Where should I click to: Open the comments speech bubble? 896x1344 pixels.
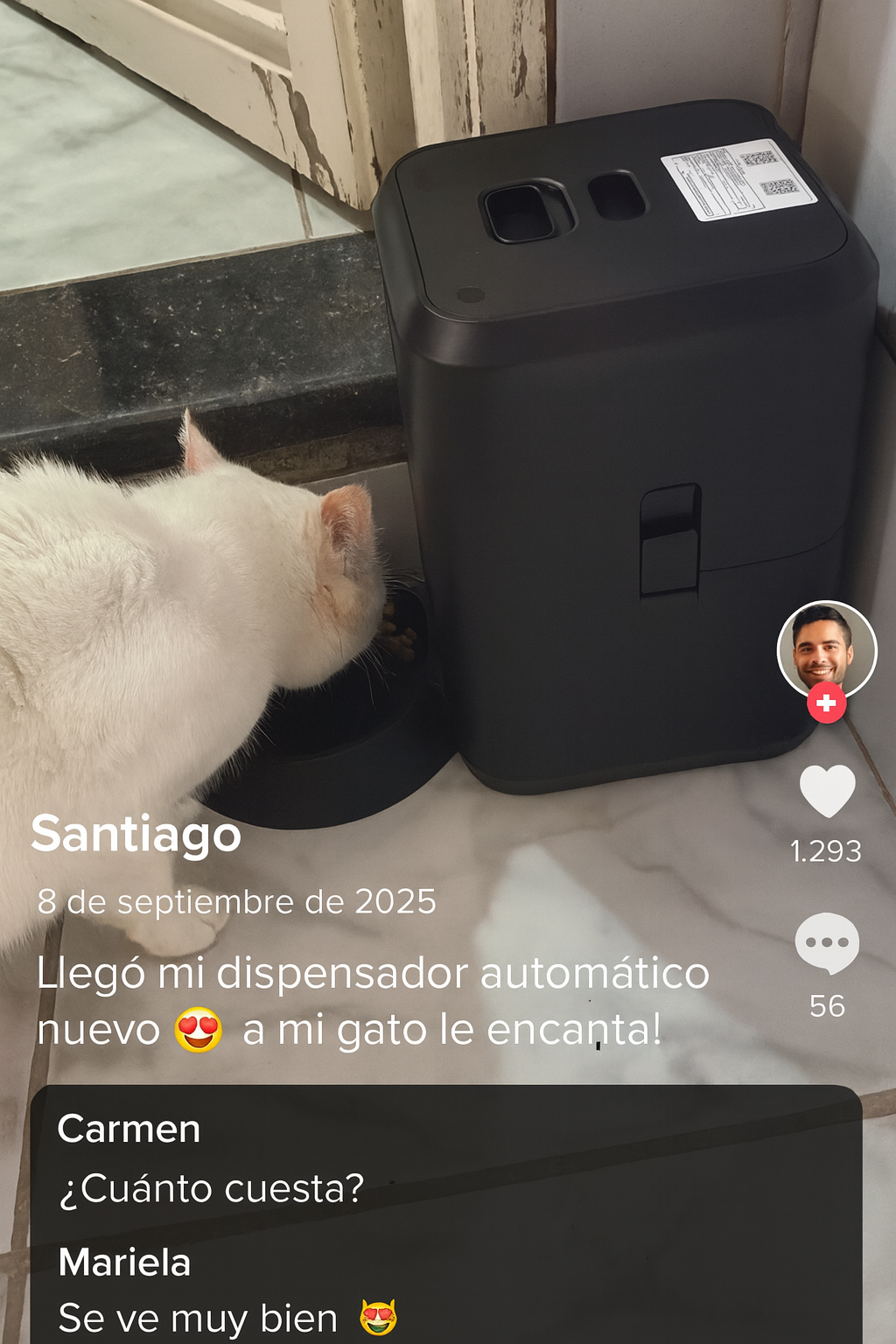tap(827, 942)
